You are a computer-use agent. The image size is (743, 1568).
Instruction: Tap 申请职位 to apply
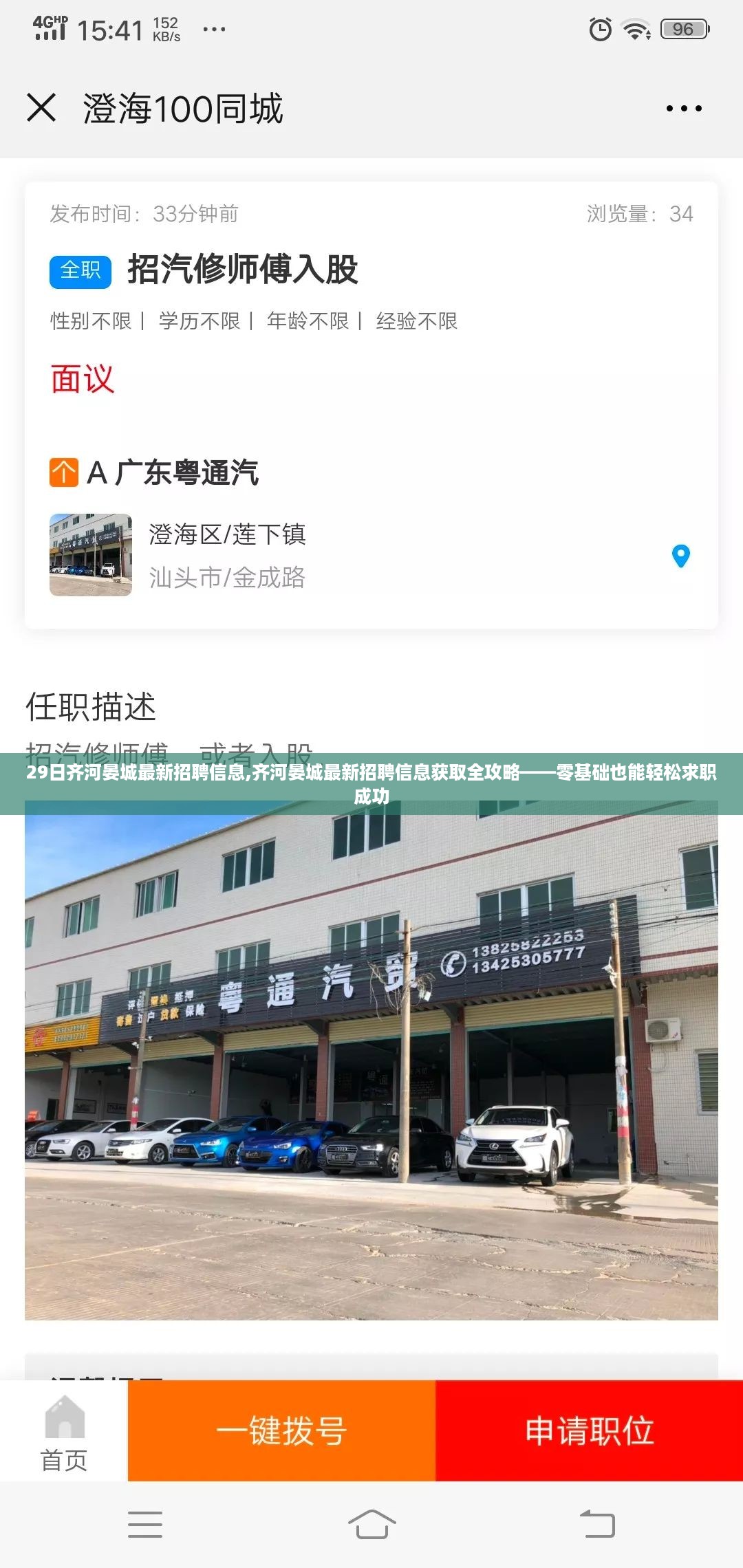click(x=589, y=1430)
